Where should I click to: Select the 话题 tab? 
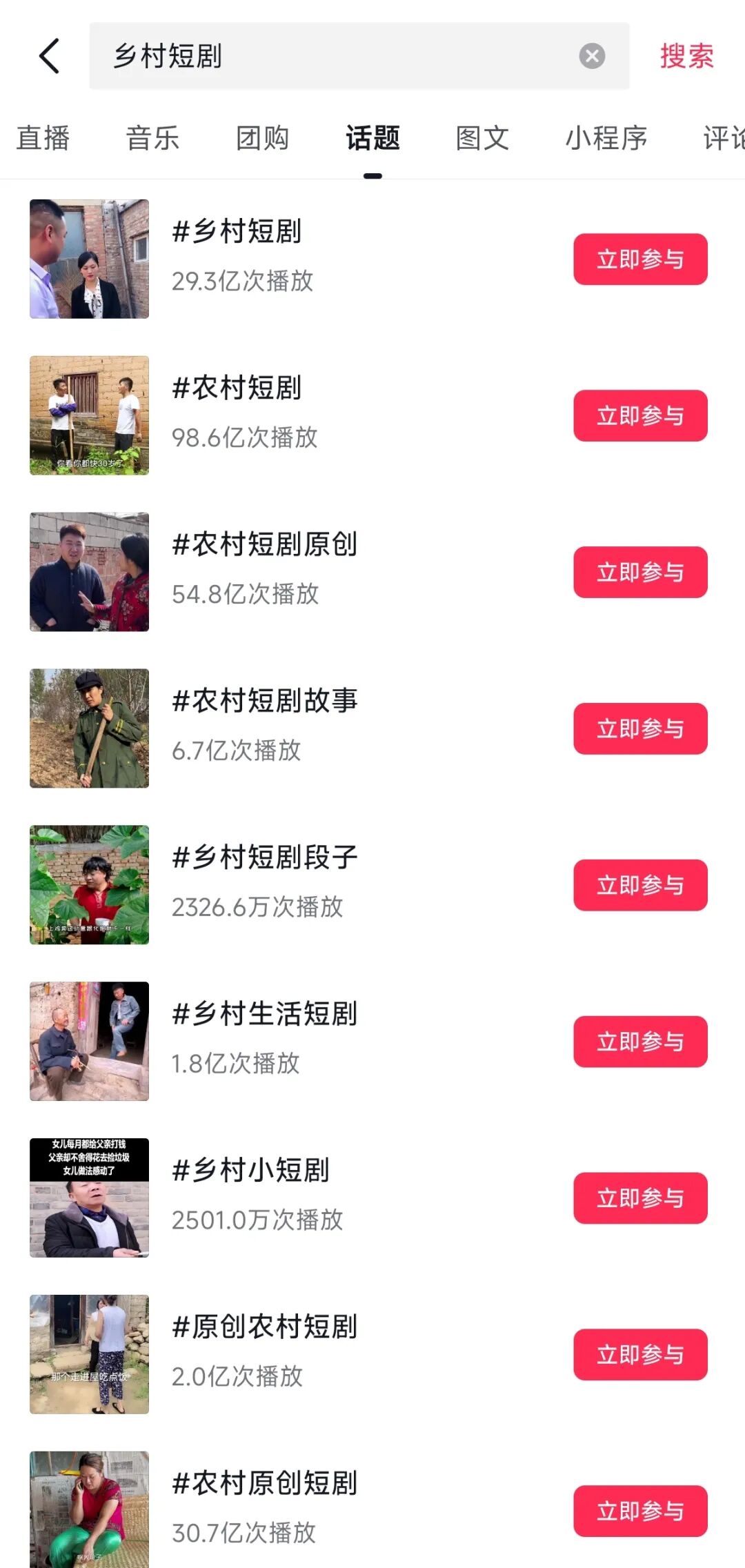click(372, 138)
